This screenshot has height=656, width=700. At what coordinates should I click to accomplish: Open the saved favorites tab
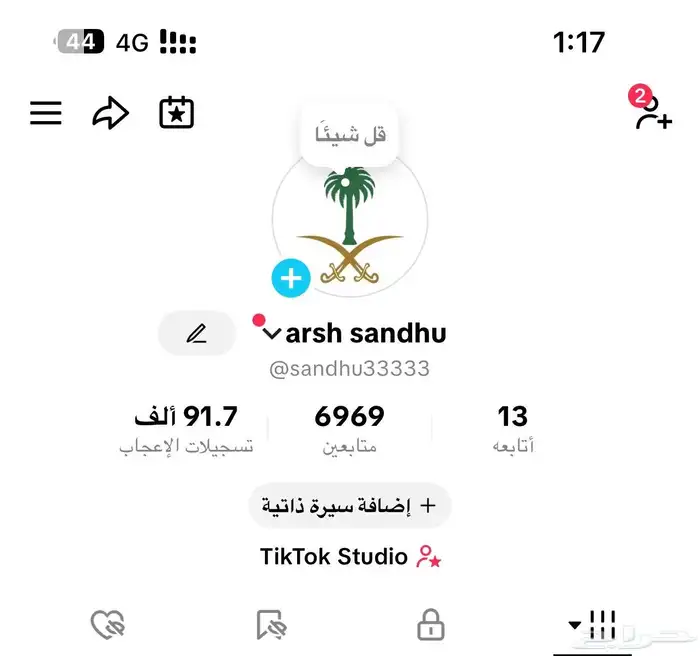pyautogui.click(x=270, y=626)
